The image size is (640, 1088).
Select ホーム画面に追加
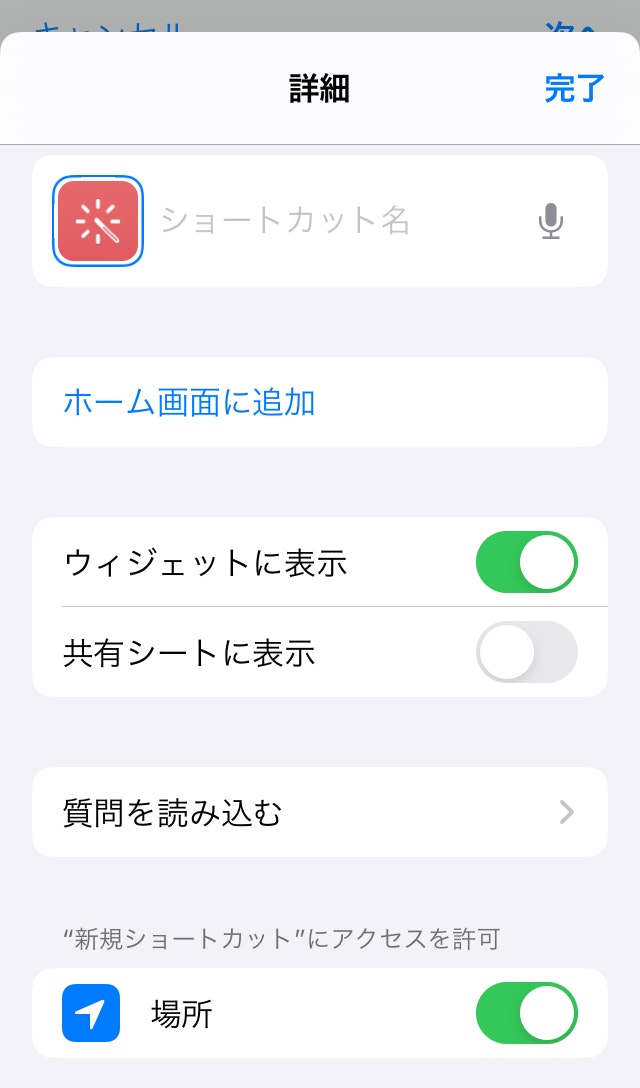[190, 402]
